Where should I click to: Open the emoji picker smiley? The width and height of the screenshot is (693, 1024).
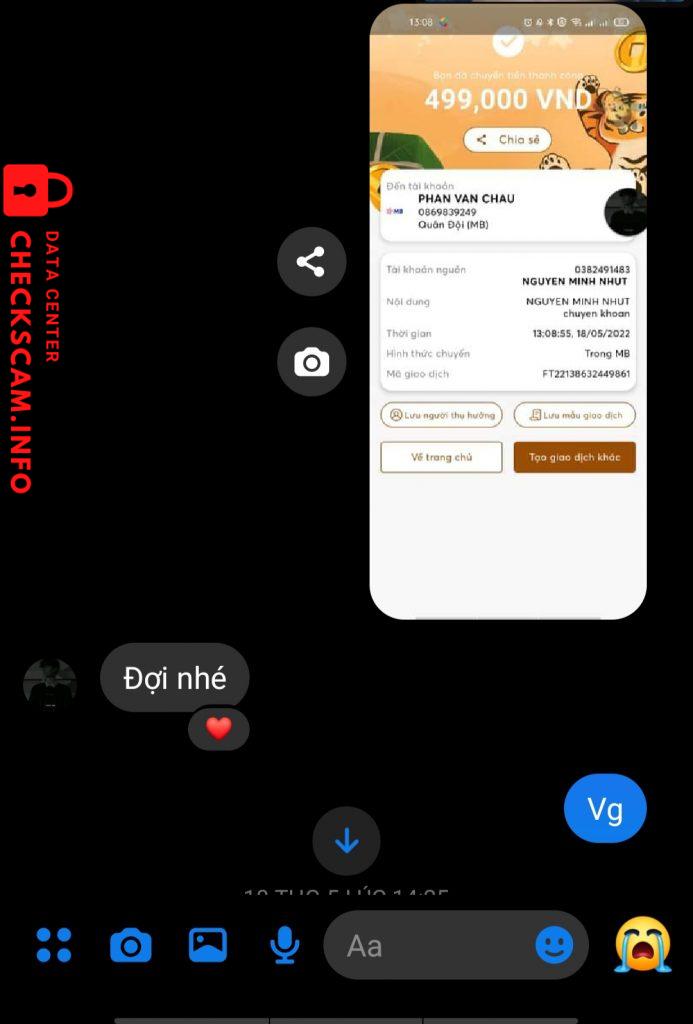click(554, 945)
